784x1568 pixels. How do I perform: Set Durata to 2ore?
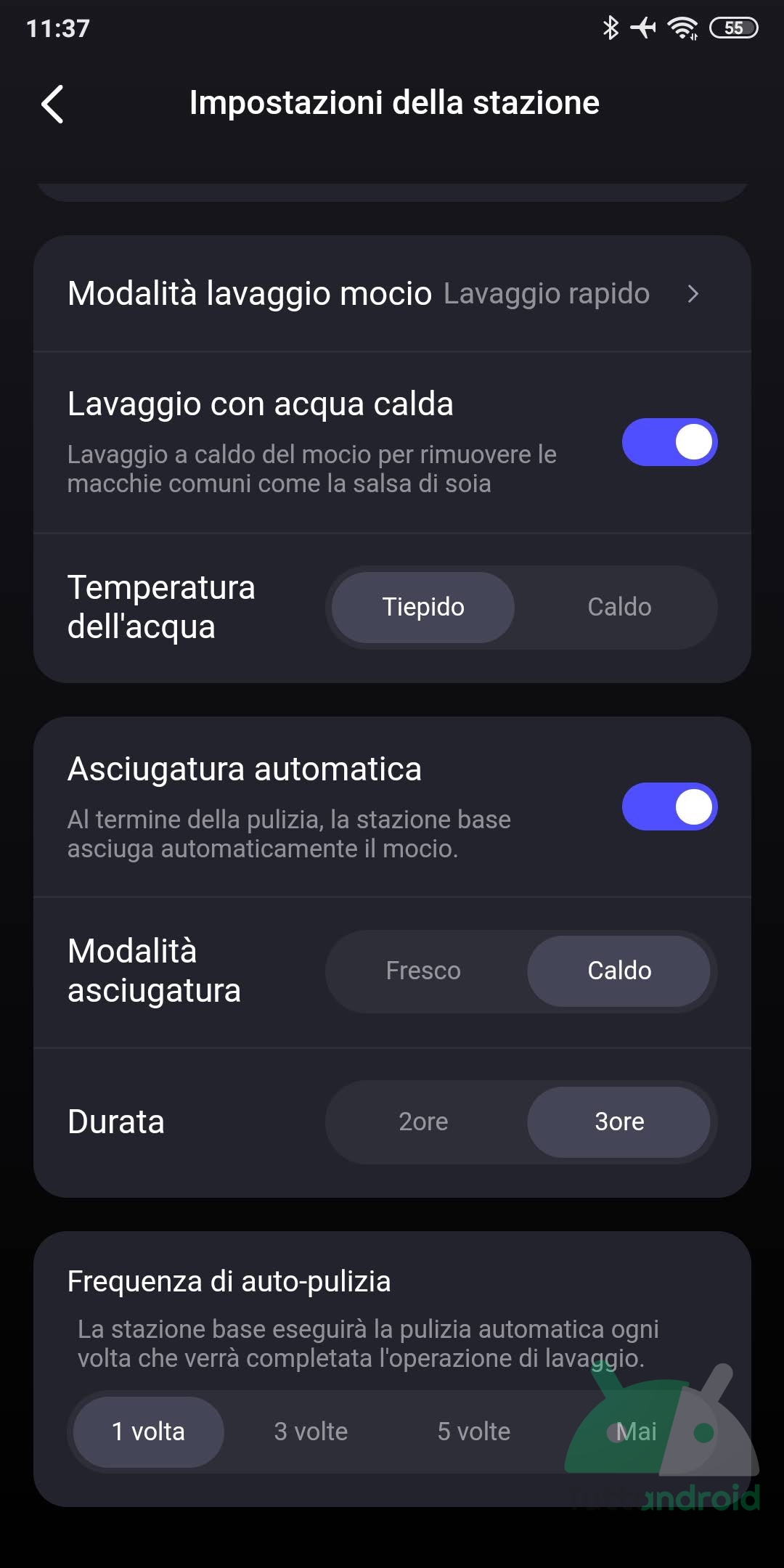[423, 1122]
